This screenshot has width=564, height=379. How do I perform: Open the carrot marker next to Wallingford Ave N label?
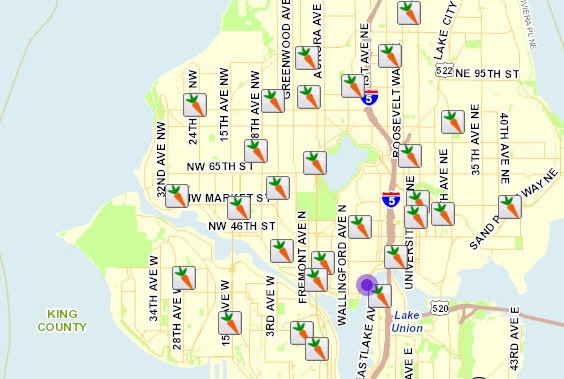(x=360, y=227)
